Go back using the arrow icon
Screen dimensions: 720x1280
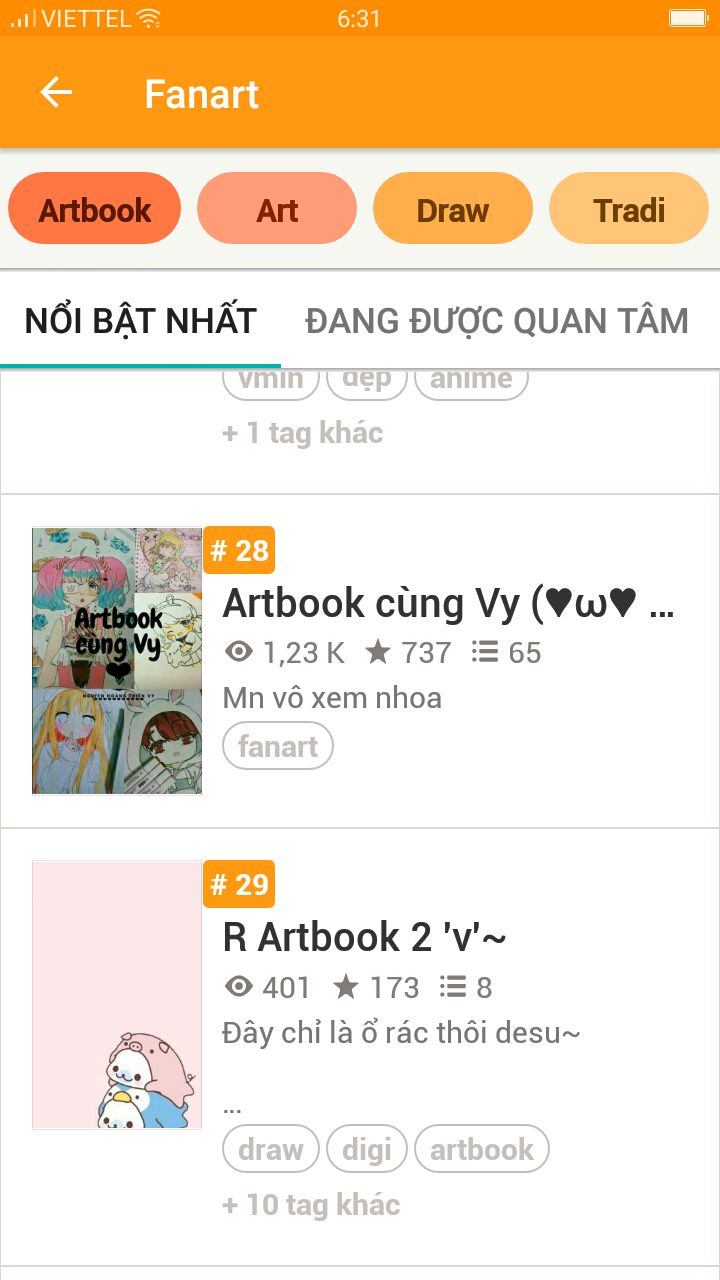click(56, 93)
